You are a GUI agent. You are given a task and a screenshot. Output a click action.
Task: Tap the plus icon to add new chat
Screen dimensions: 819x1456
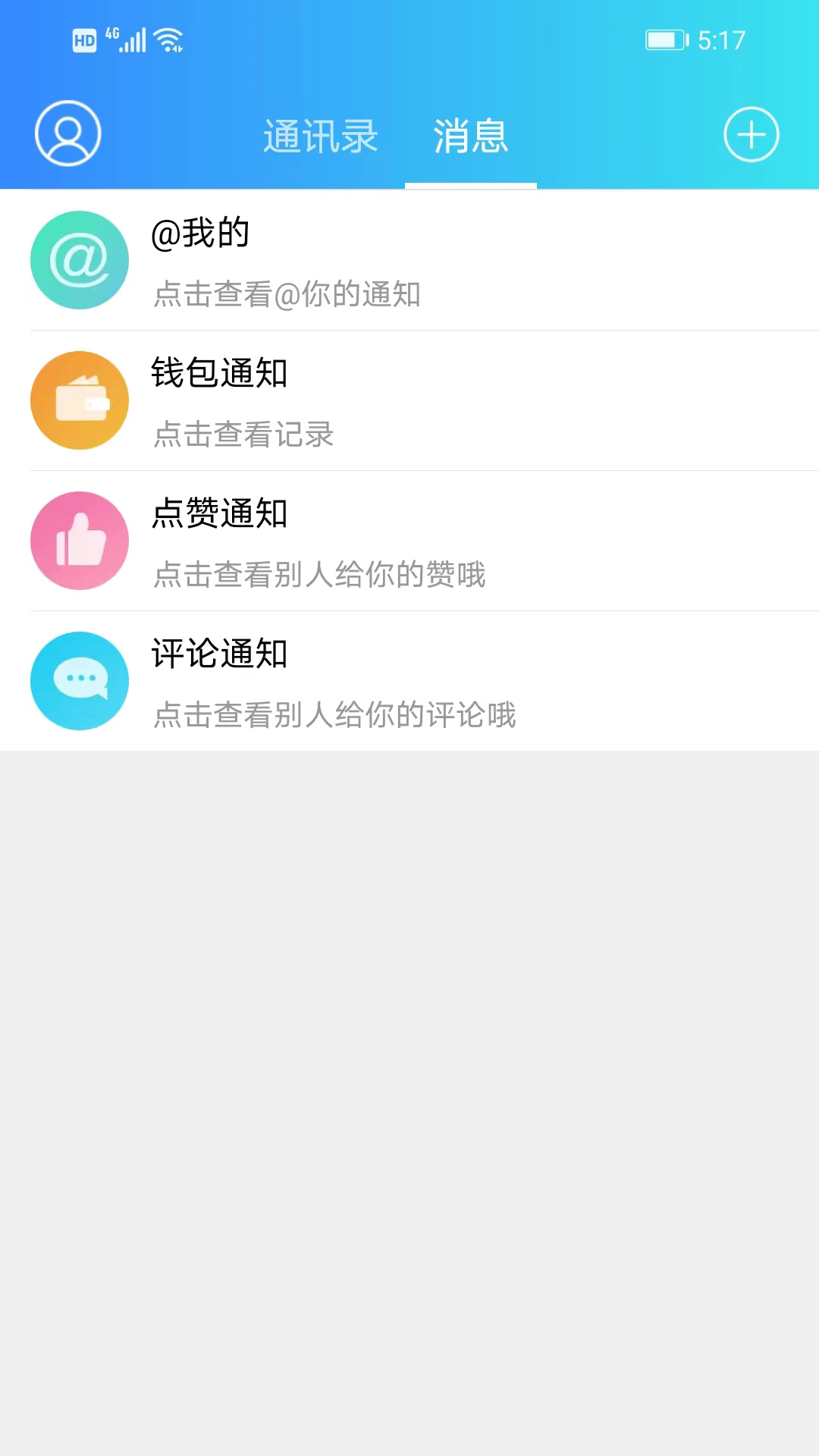click(x=752, y=133)
